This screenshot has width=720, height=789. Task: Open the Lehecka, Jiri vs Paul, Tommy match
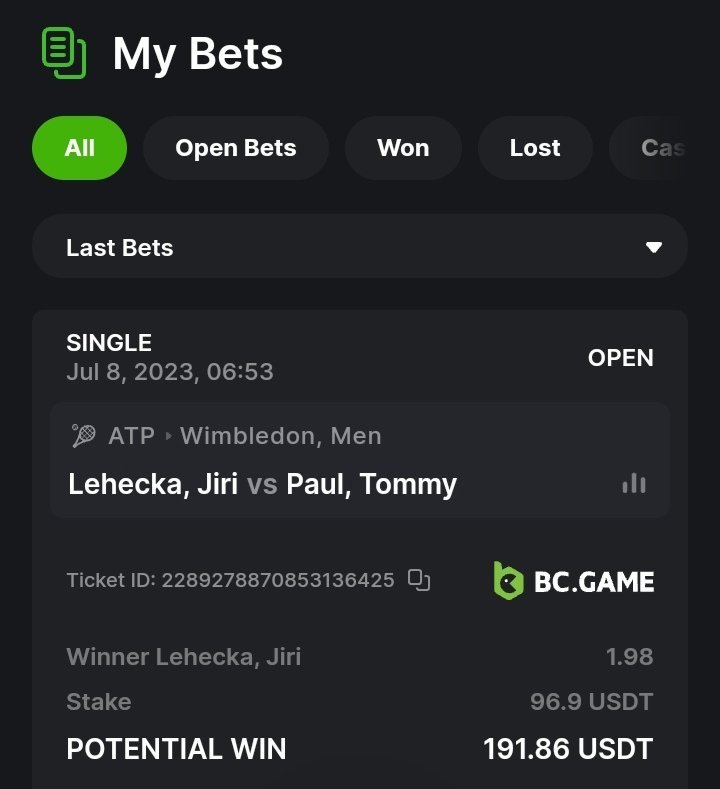coord(262,484)
